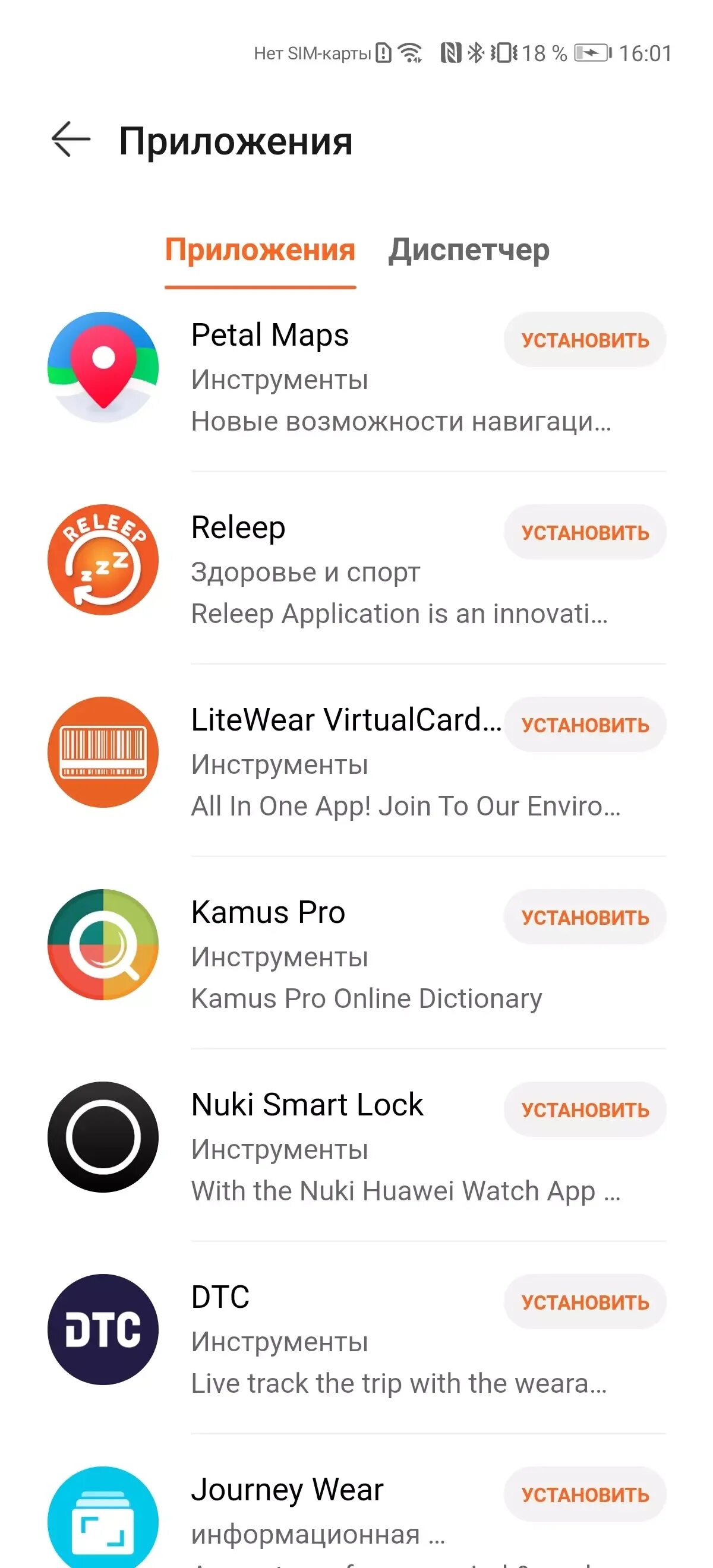View the DTC app details
Image resolution: width=713 pixels, height=1568 pixels.
pyautogui.click(x=220, y=1297)
